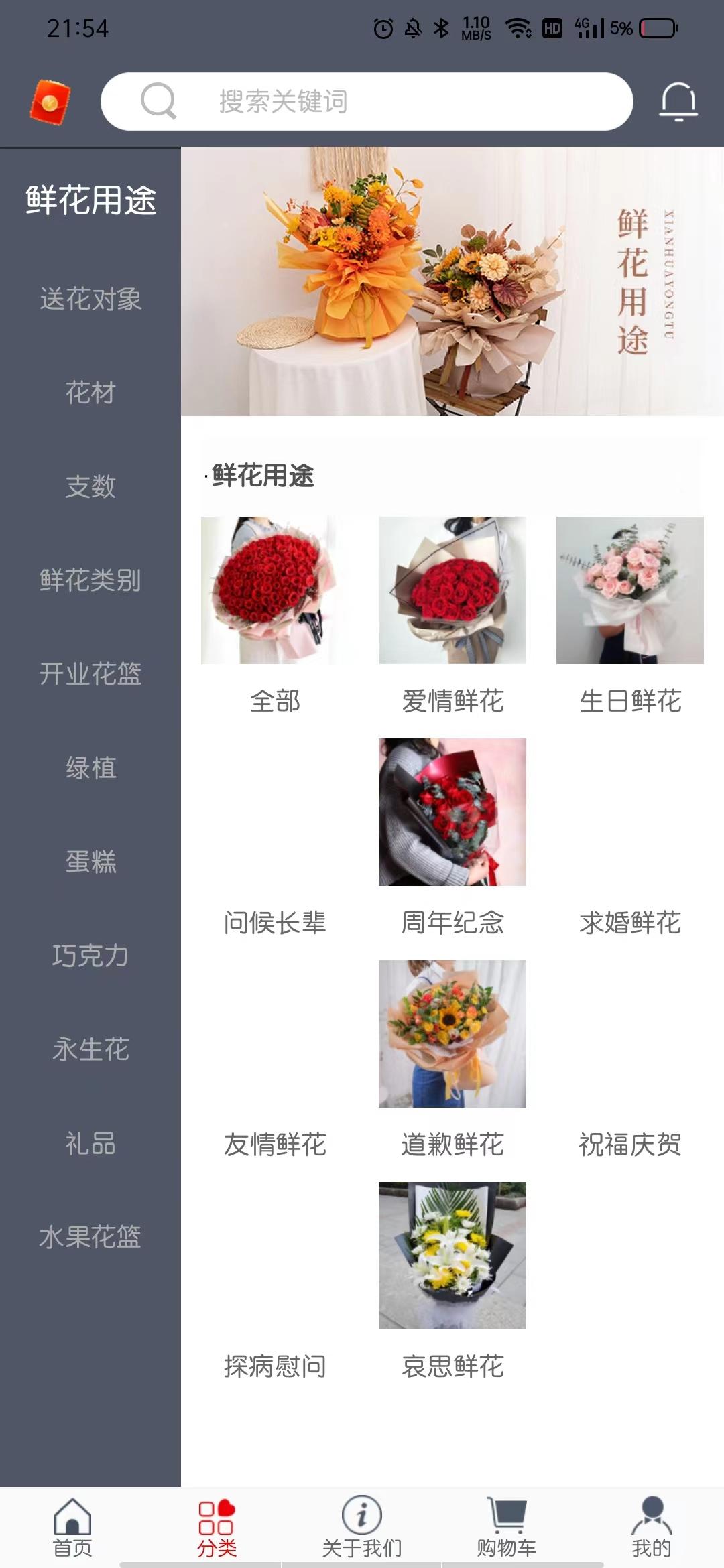Screen dimensions: 724x1568
Task: Go to the 我的 tab
Action: pos(652,1528)
